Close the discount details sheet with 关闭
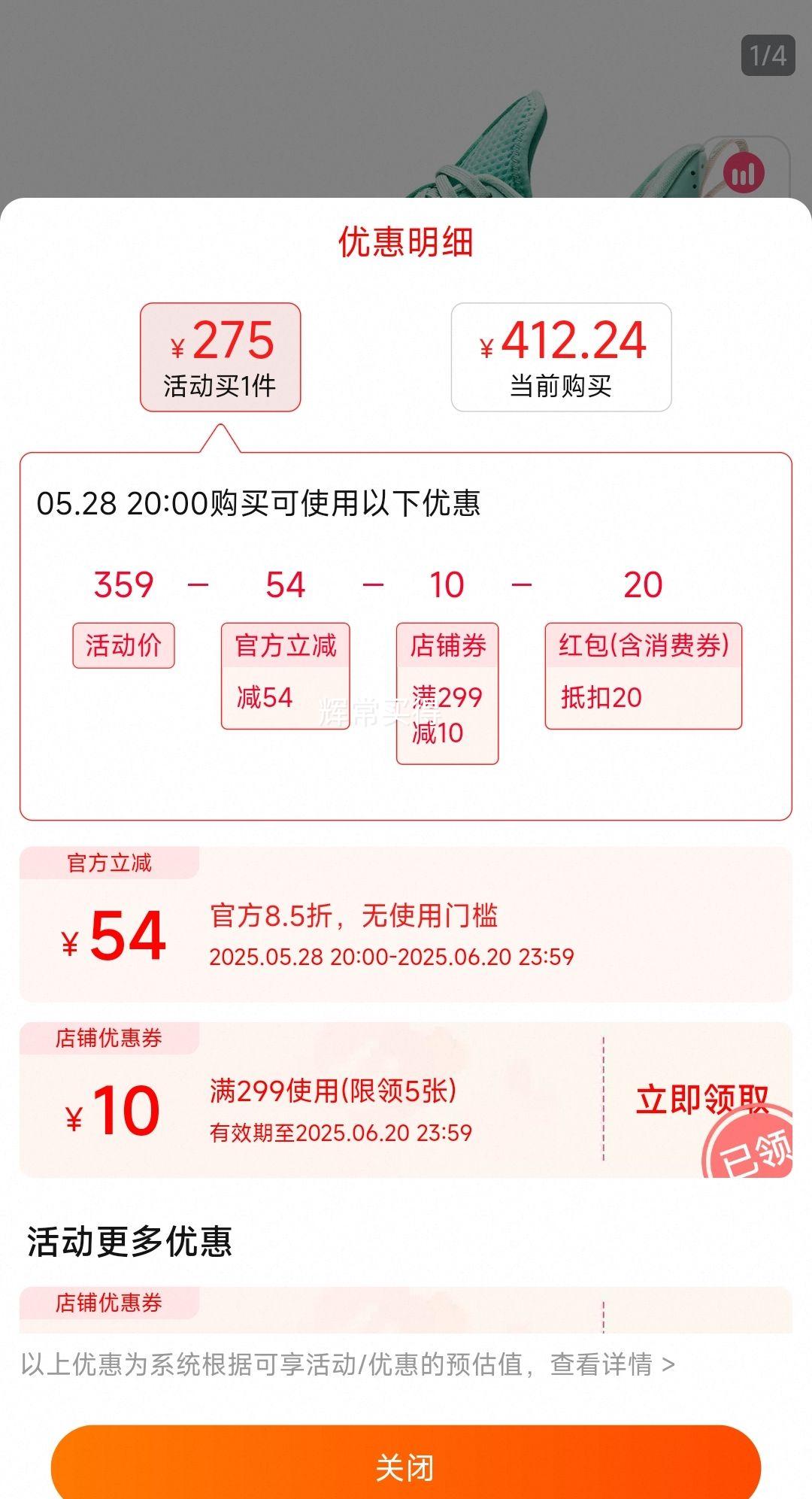 click(x=406, y=1467)
